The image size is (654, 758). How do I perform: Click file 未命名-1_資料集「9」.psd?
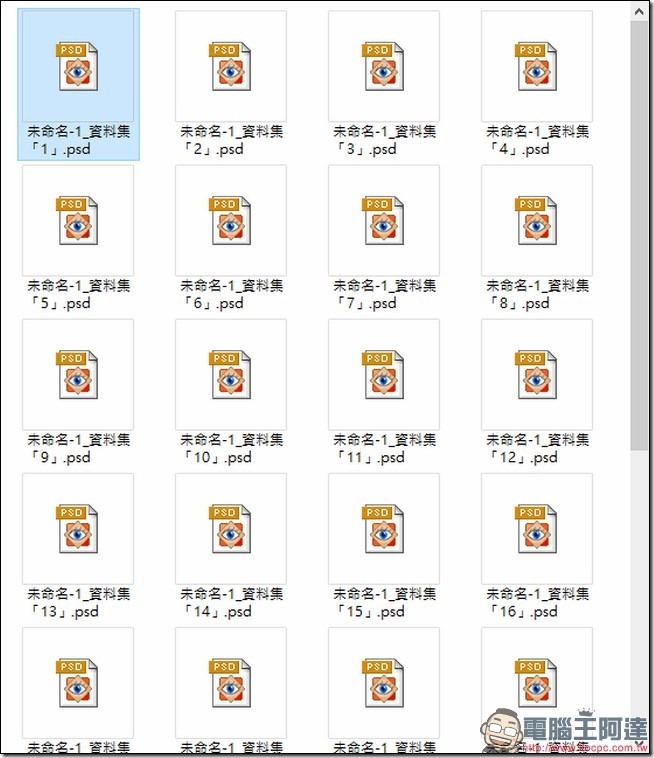click(x=78, y=375)
